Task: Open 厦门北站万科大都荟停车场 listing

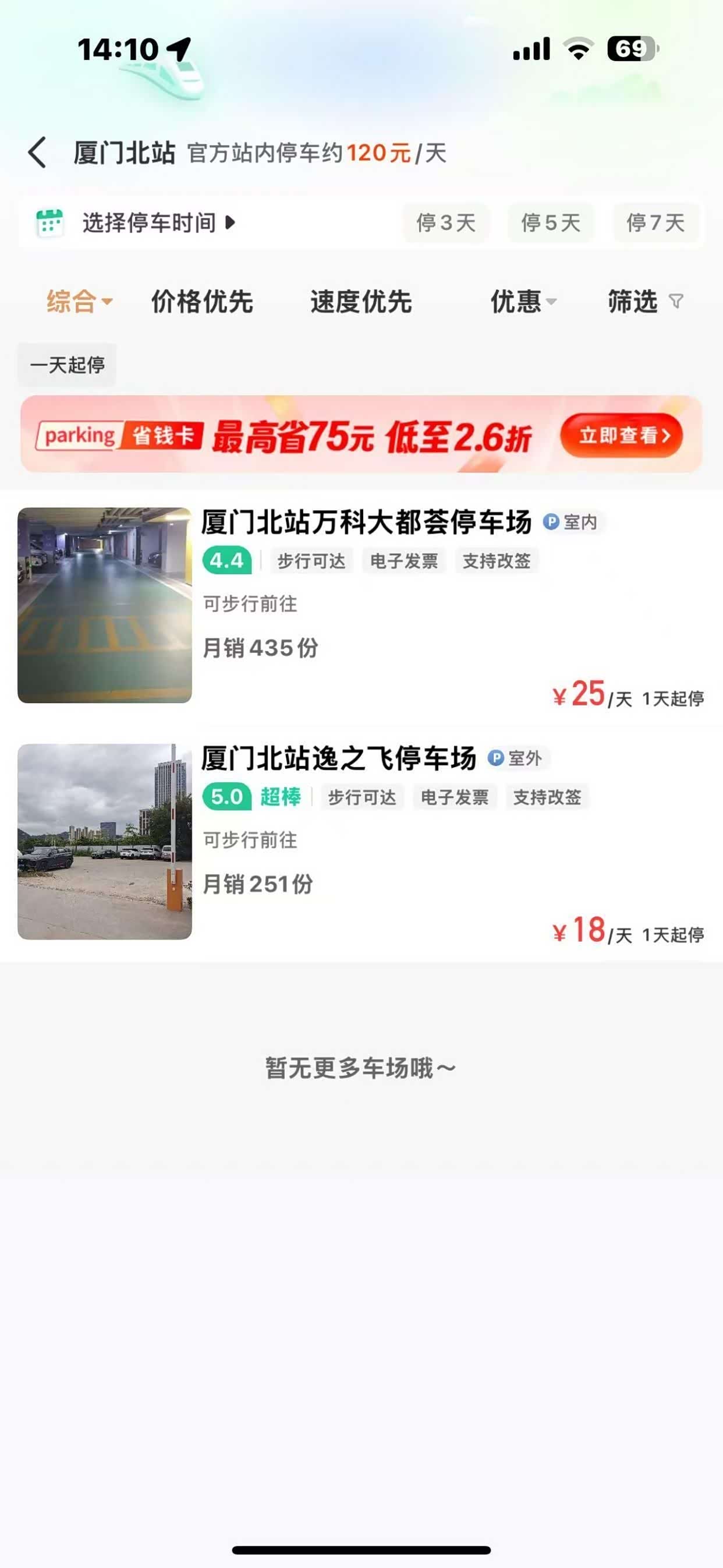Action: pyautogui.click(x=365, y=522)
